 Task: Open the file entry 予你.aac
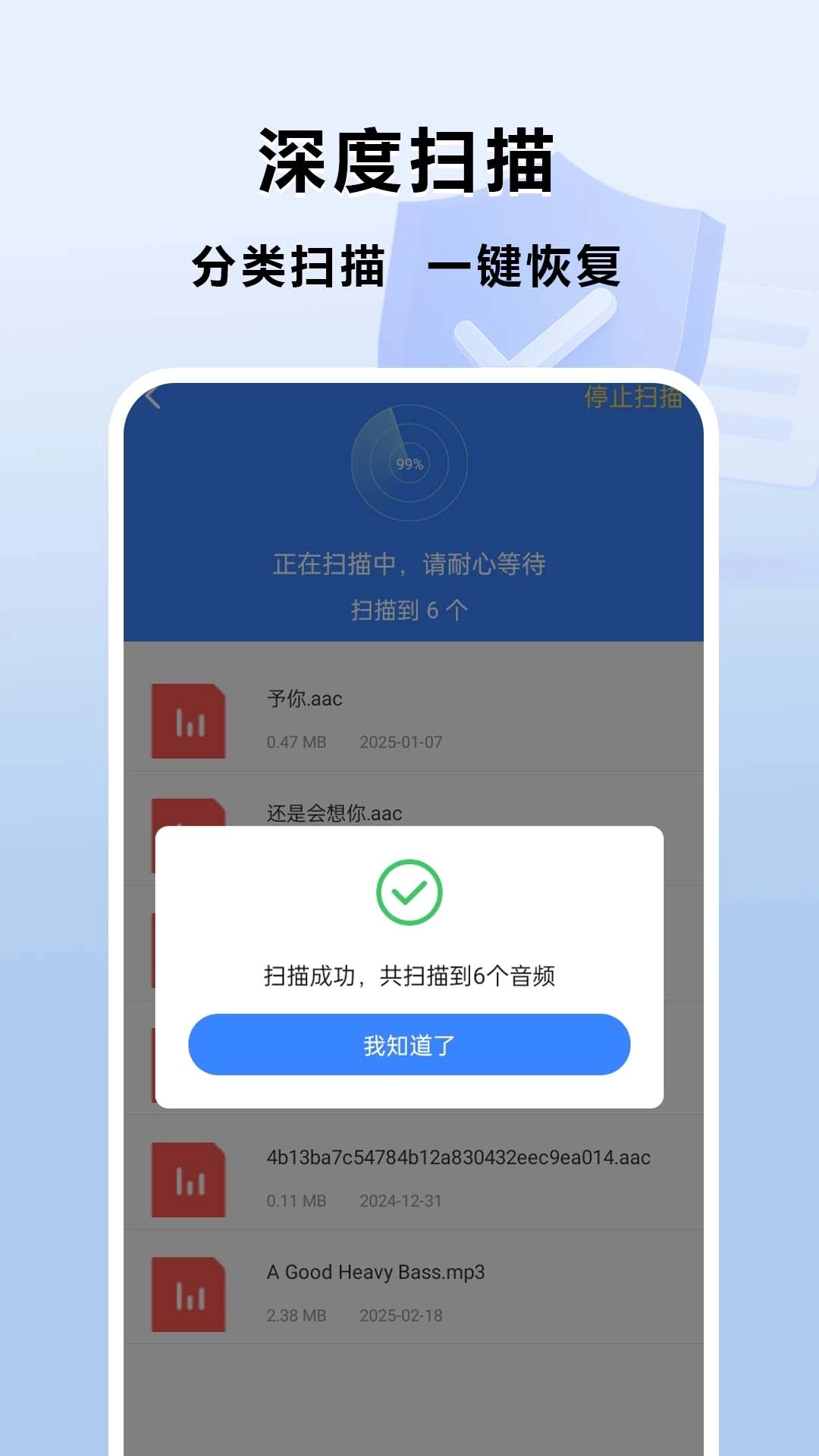(303, 699)
